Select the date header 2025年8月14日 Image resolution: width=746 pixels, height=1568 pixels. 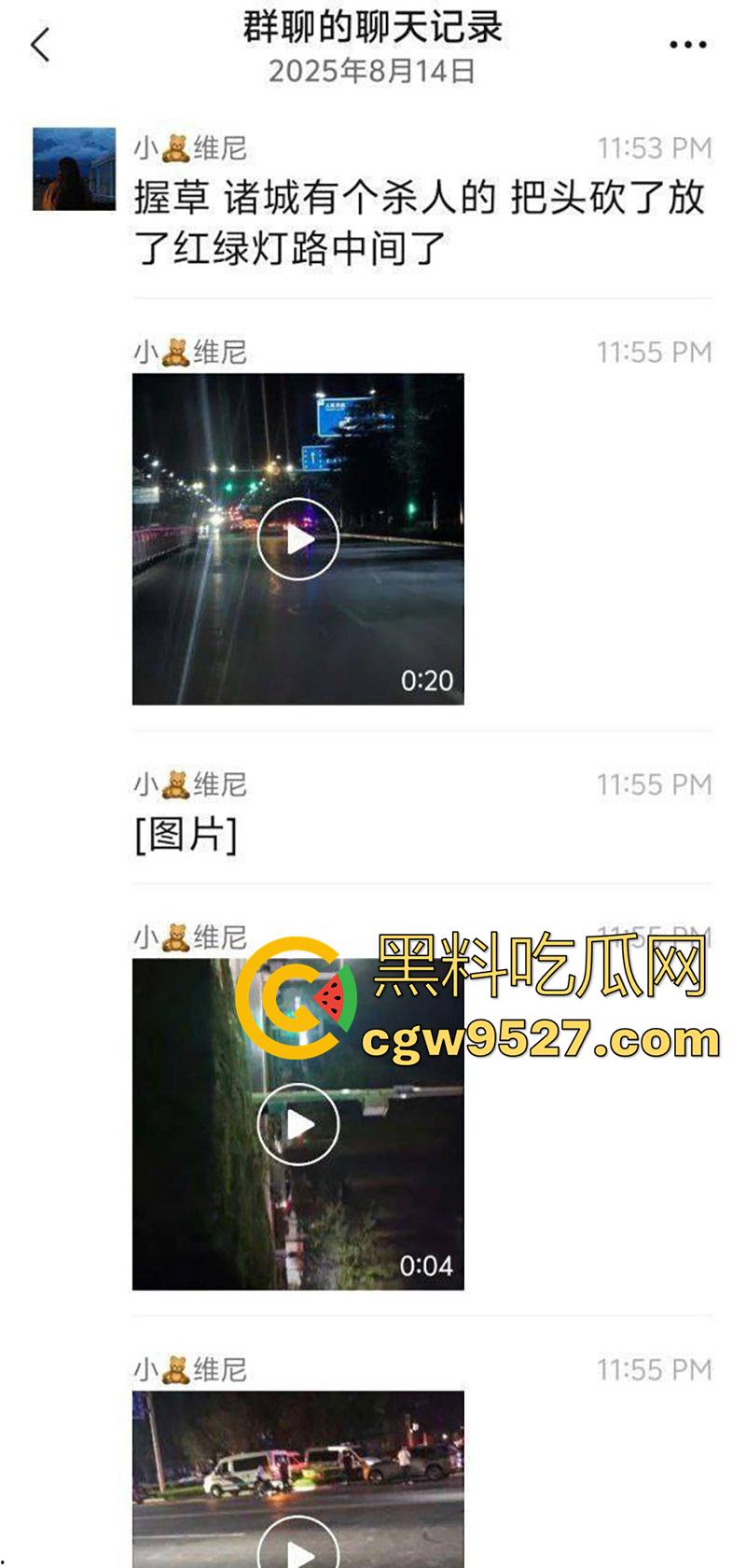tap(373, 67)
